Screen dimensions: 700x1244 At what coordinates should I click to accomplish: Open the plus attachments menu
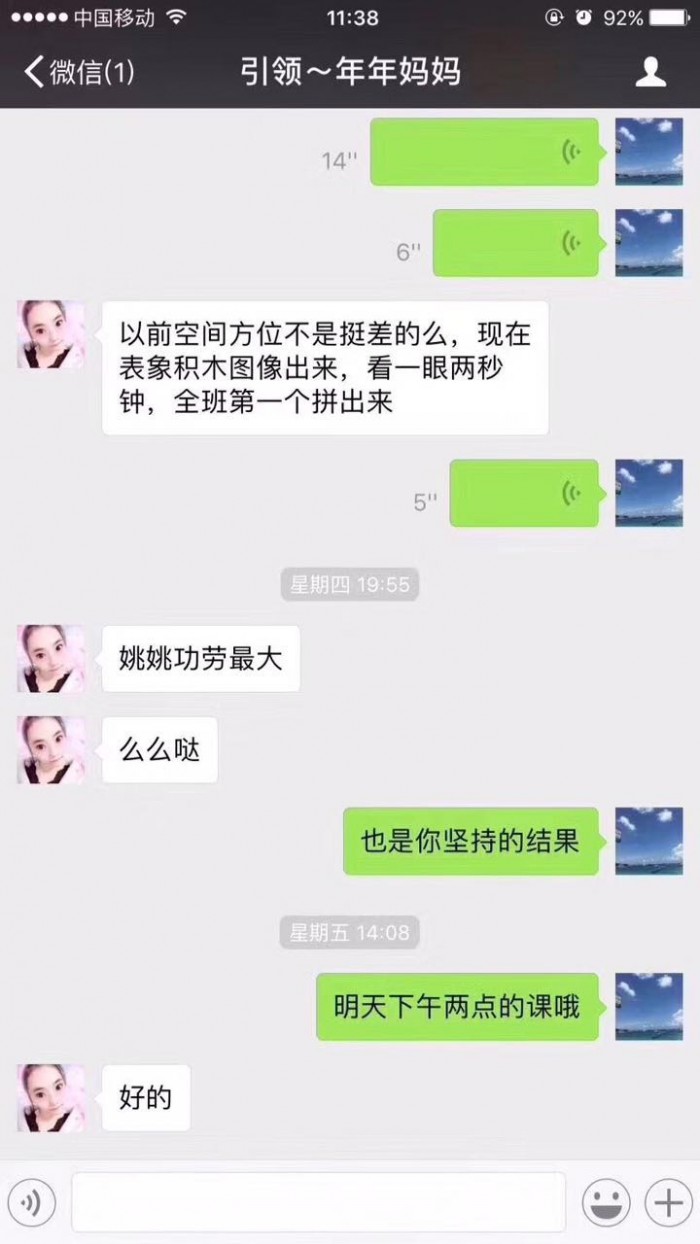pyautogui.click(x=667, y=1201)
